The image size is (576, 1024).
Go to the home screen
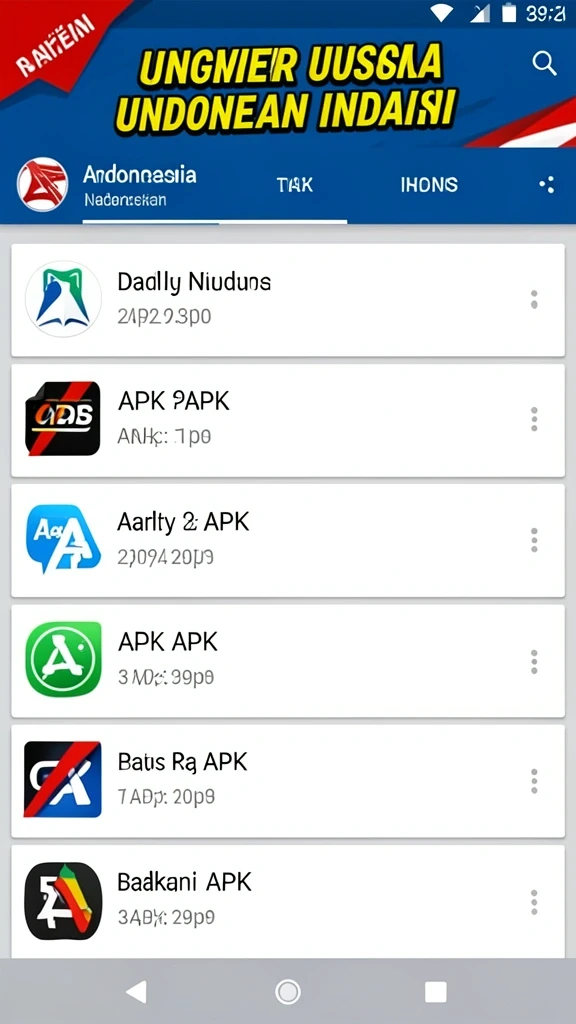tap(287, 991)
